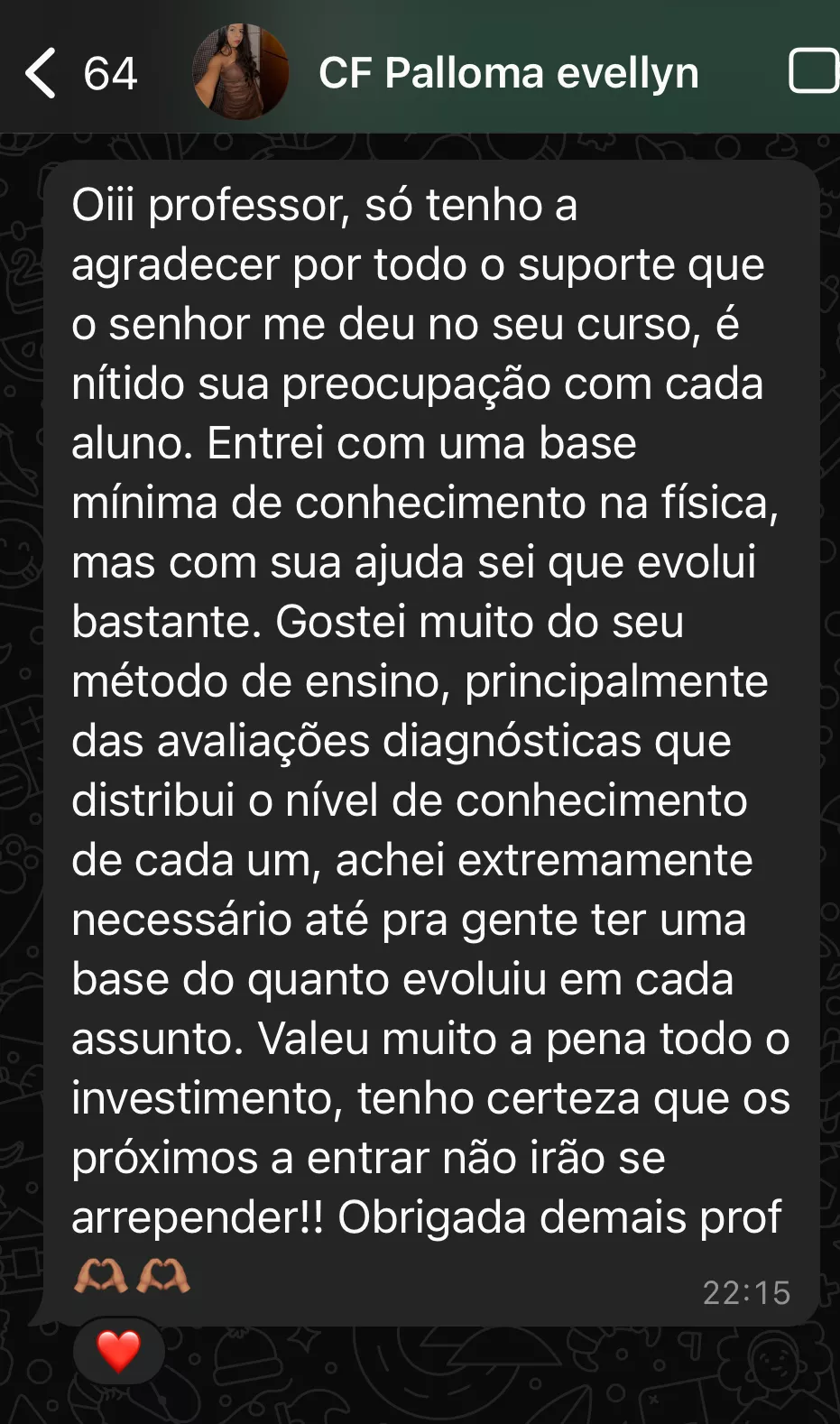The width and height of the screenshot is (840, 1424).
Task: Go back to the chat list
Action: 42,73
